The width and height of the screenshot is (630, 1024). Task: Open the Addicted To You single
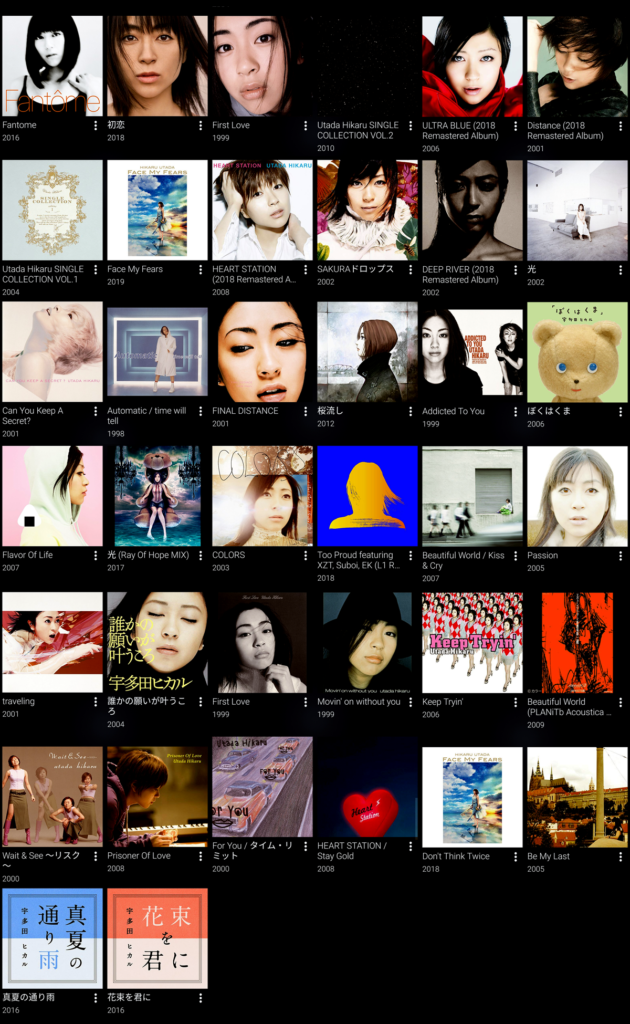pyautogui.click(x=472, y=352)
